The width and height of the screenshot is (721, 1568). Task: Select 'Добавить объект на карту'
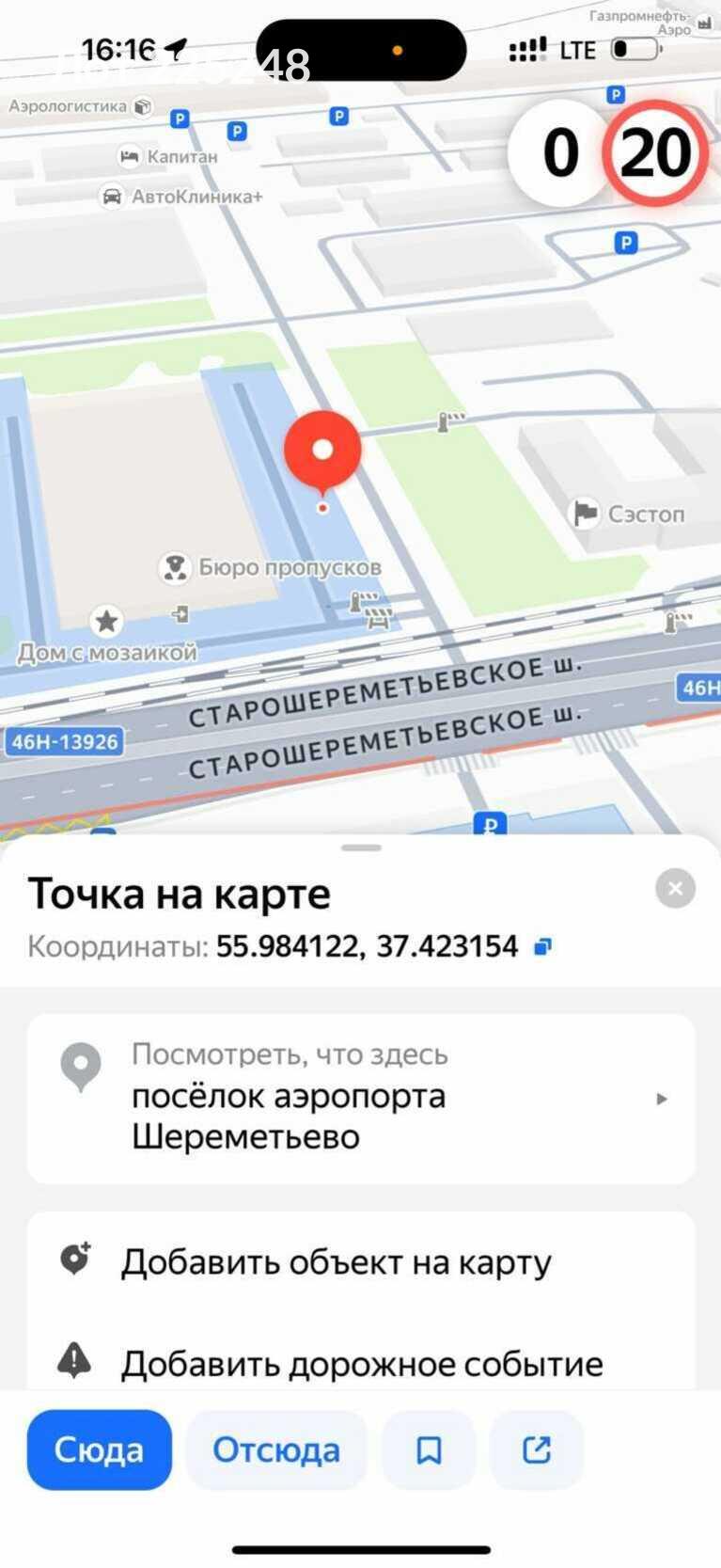coord(336,1262)
